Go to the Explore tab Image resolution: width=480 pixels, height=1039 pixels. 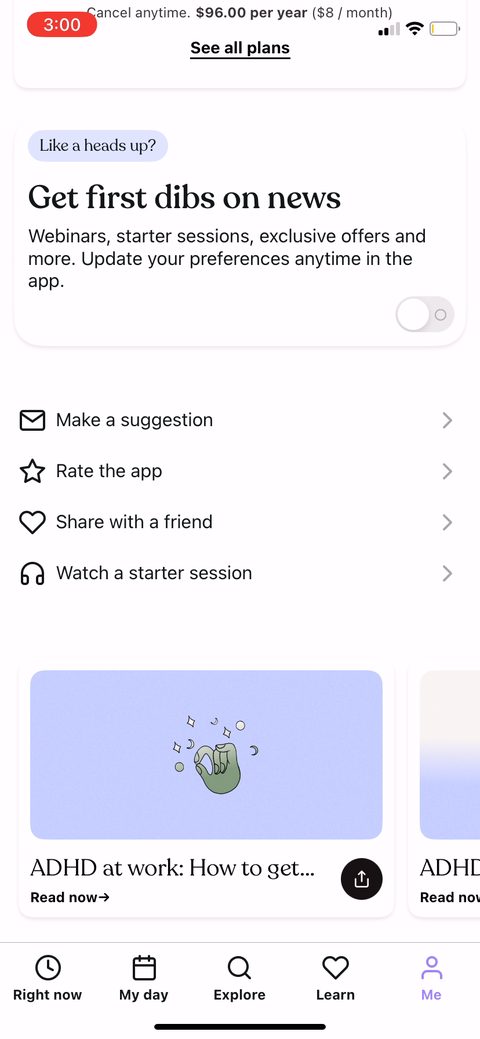(x=239, y=978)
